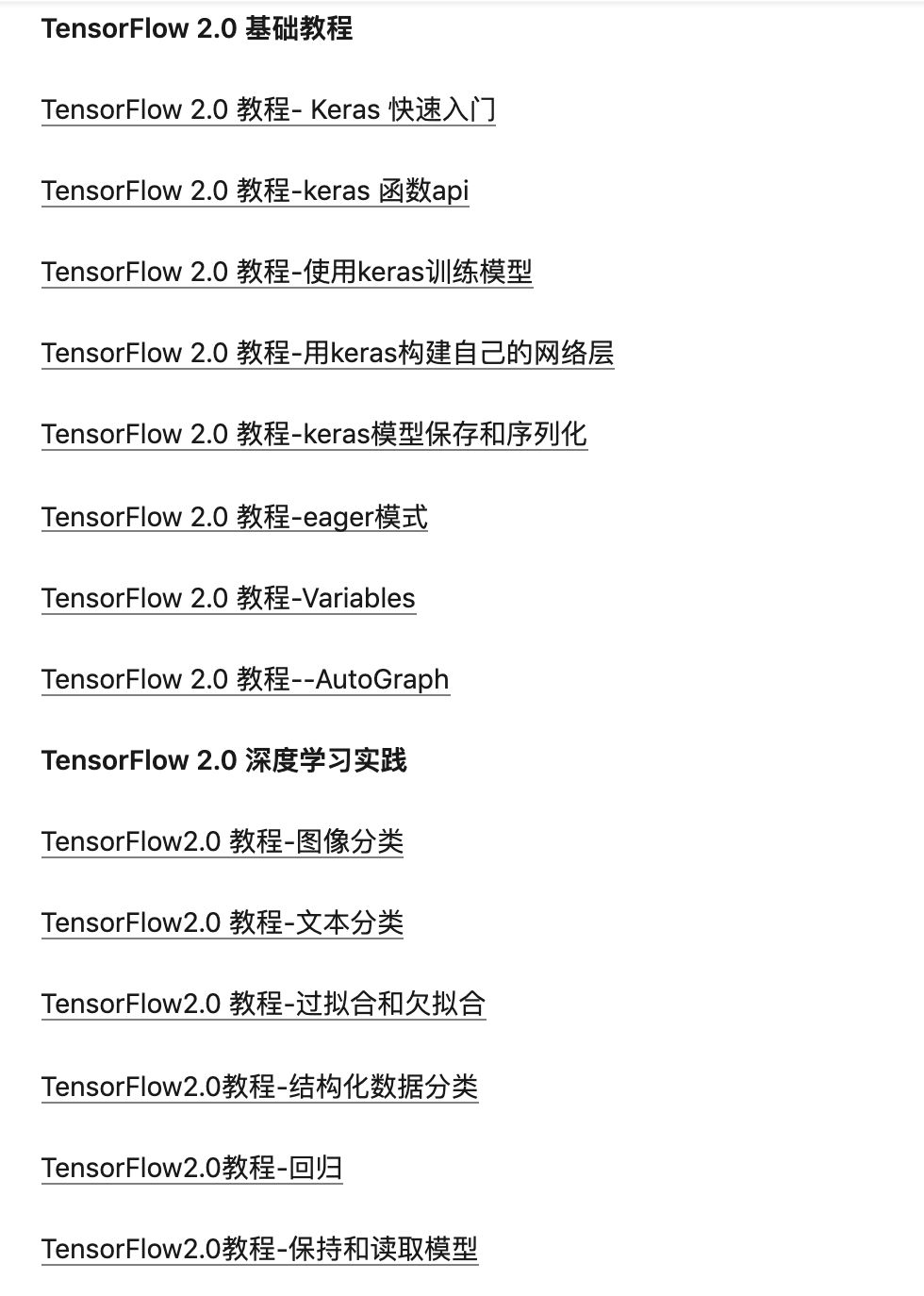
Task: Open the AutoGraph tutorial link
Action: click(x=245, y=679)
